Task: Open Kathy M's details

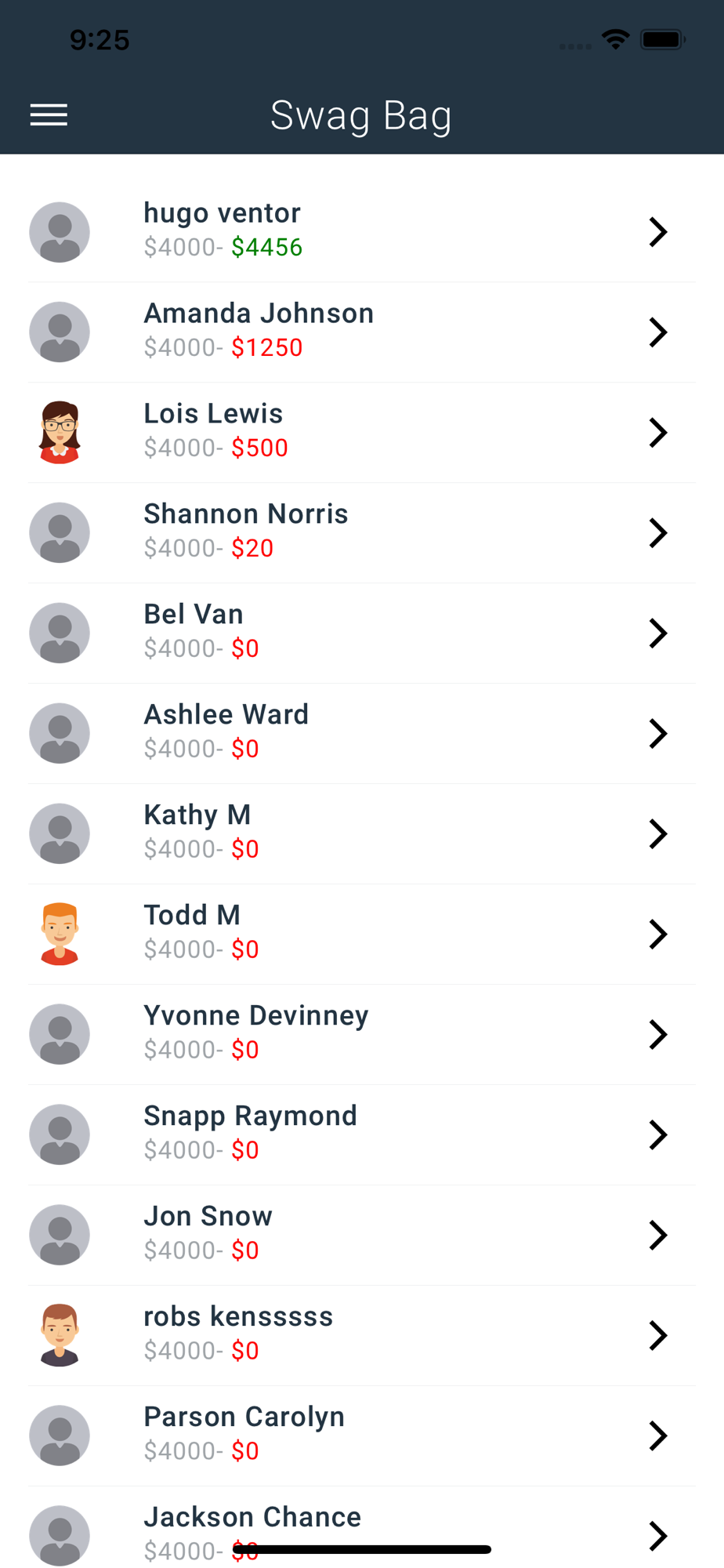Action: pyautogui.click(x=361, y=833)
